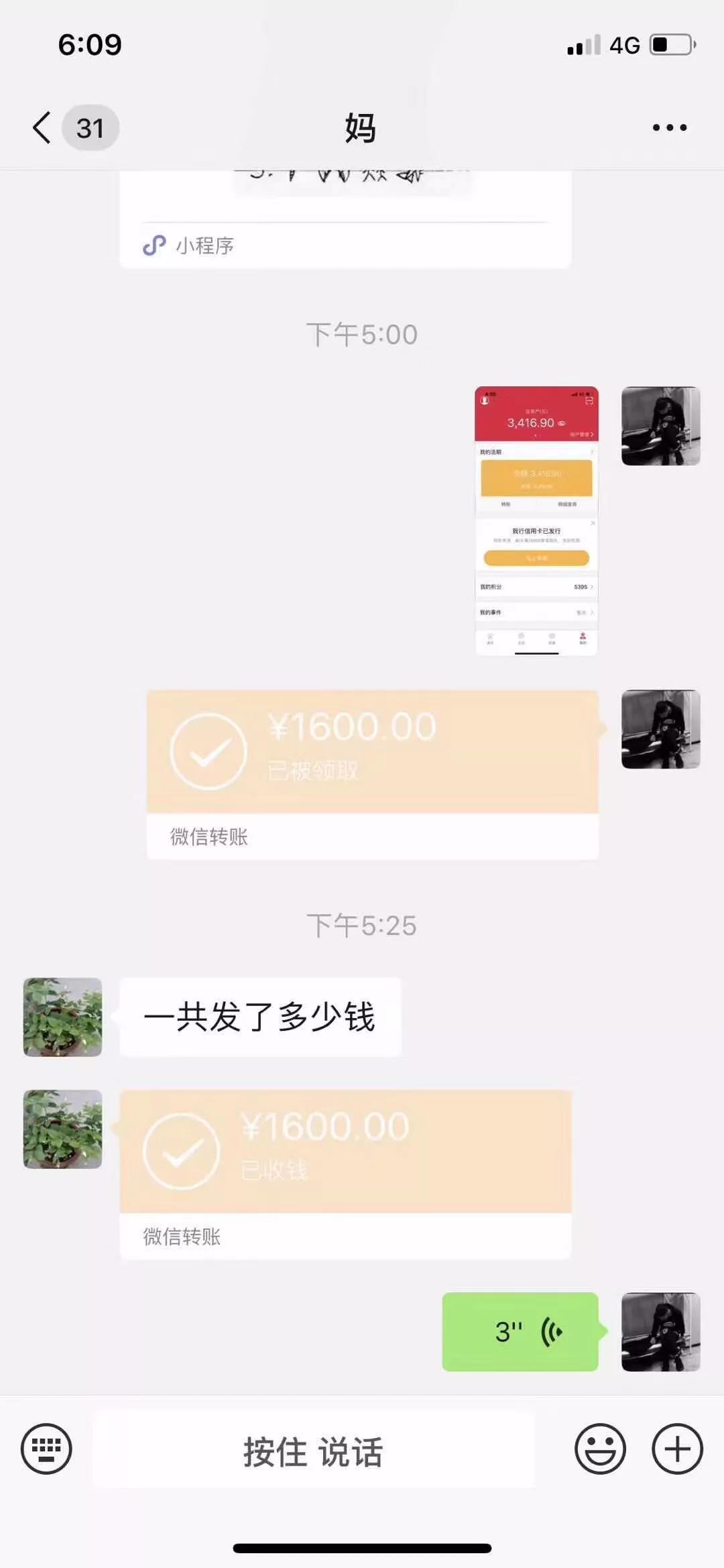This screenshot has height=1568, width=724.
Task: Open mom's plant avatar beside 一共发了多少钱
Action: (x=63, y=1017)
